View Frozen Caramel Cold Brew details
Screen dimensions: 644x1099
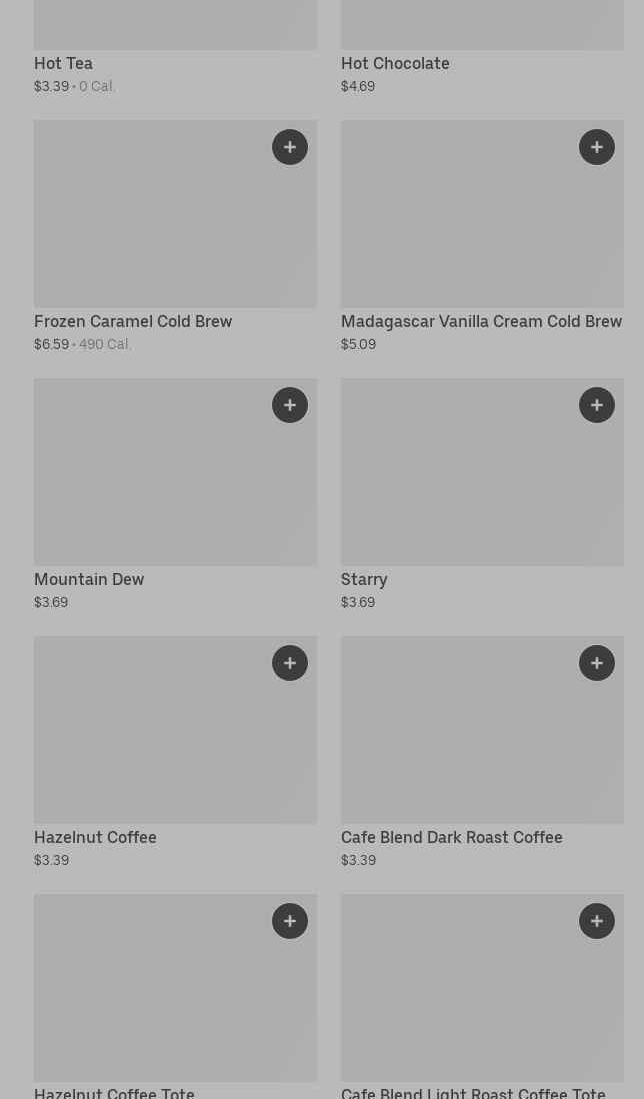tap(175, 236)
